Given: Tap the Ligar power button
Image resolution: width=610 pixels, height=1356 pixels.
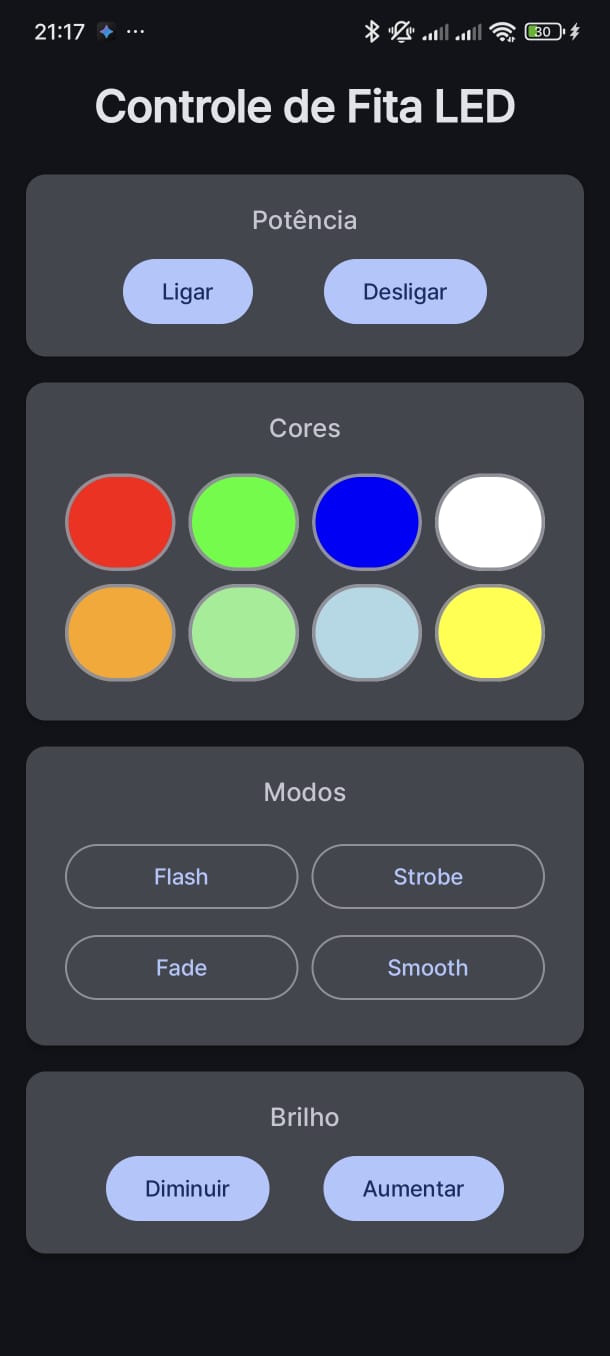Looking at the screenshot, I should pyautogui.click(x=188, y=292).
